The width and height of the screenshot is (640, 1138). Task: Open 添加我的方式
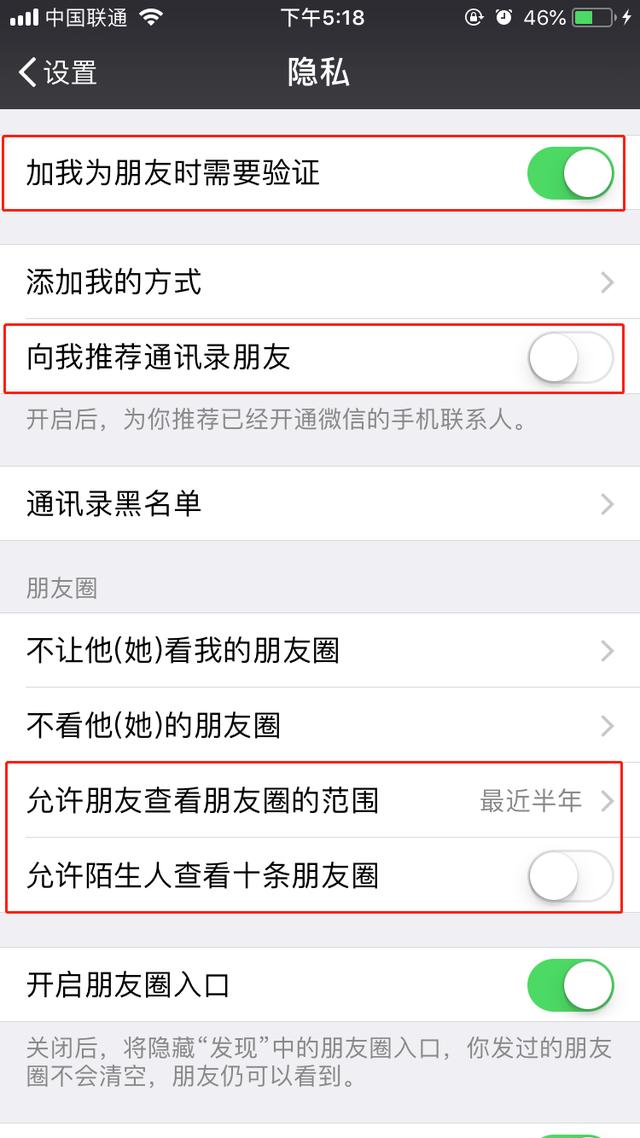click(x=320, y=282)
